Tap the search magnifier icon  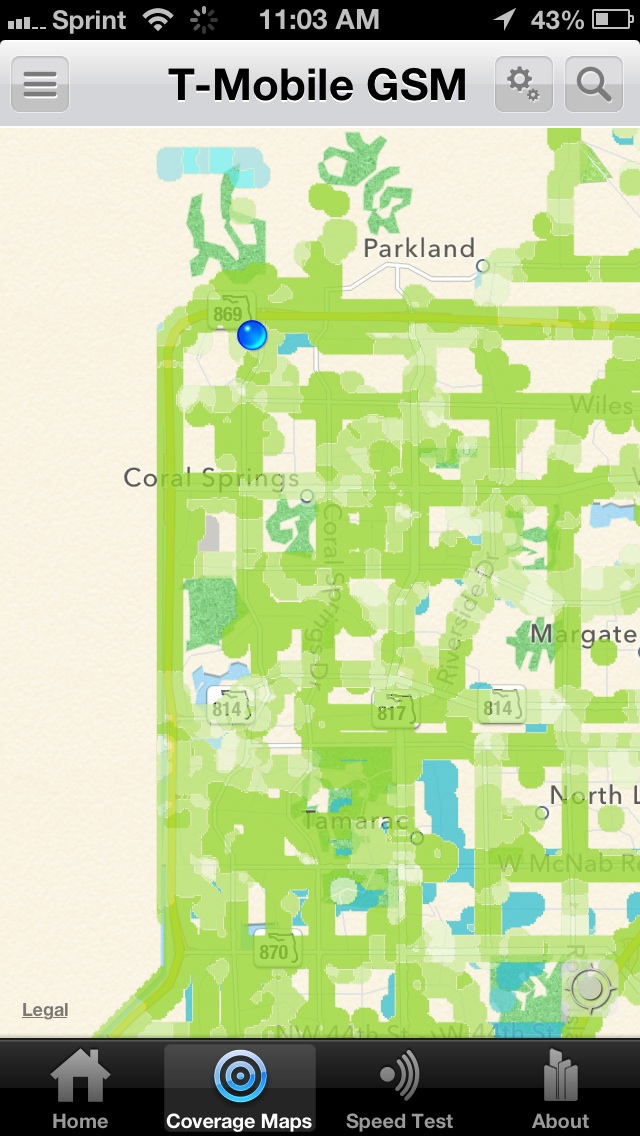(x=594, y=85)
